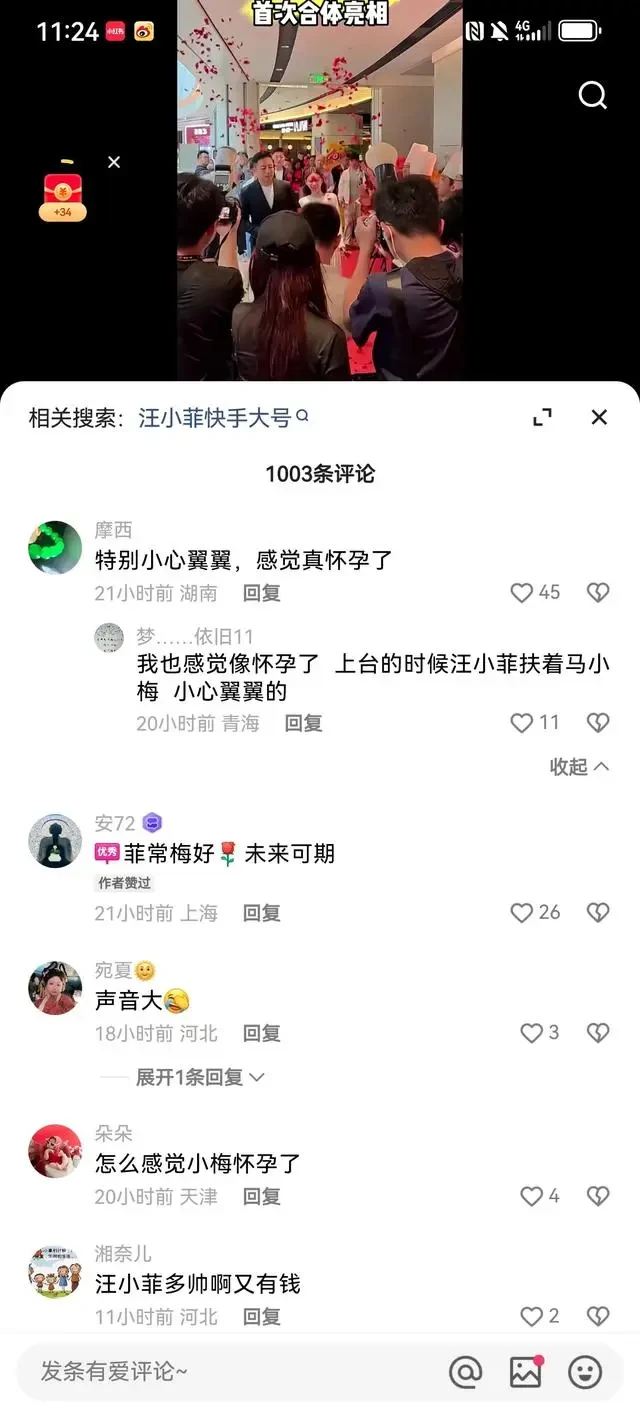Like 安72's comment
640x1412 pixels.
click(x=522, y=913)
